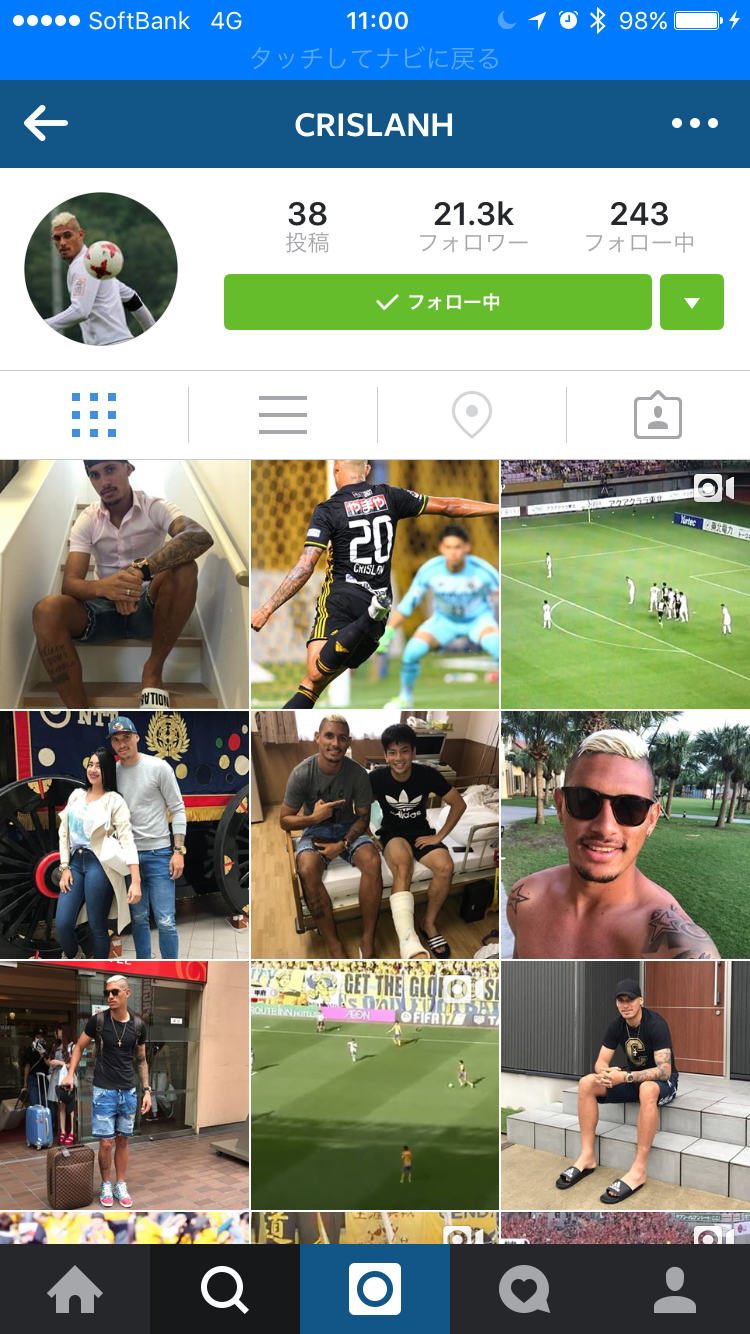Open photo of man sitting on stairs
This screenshot has width=750, height=1334.
tap(124, 585)
